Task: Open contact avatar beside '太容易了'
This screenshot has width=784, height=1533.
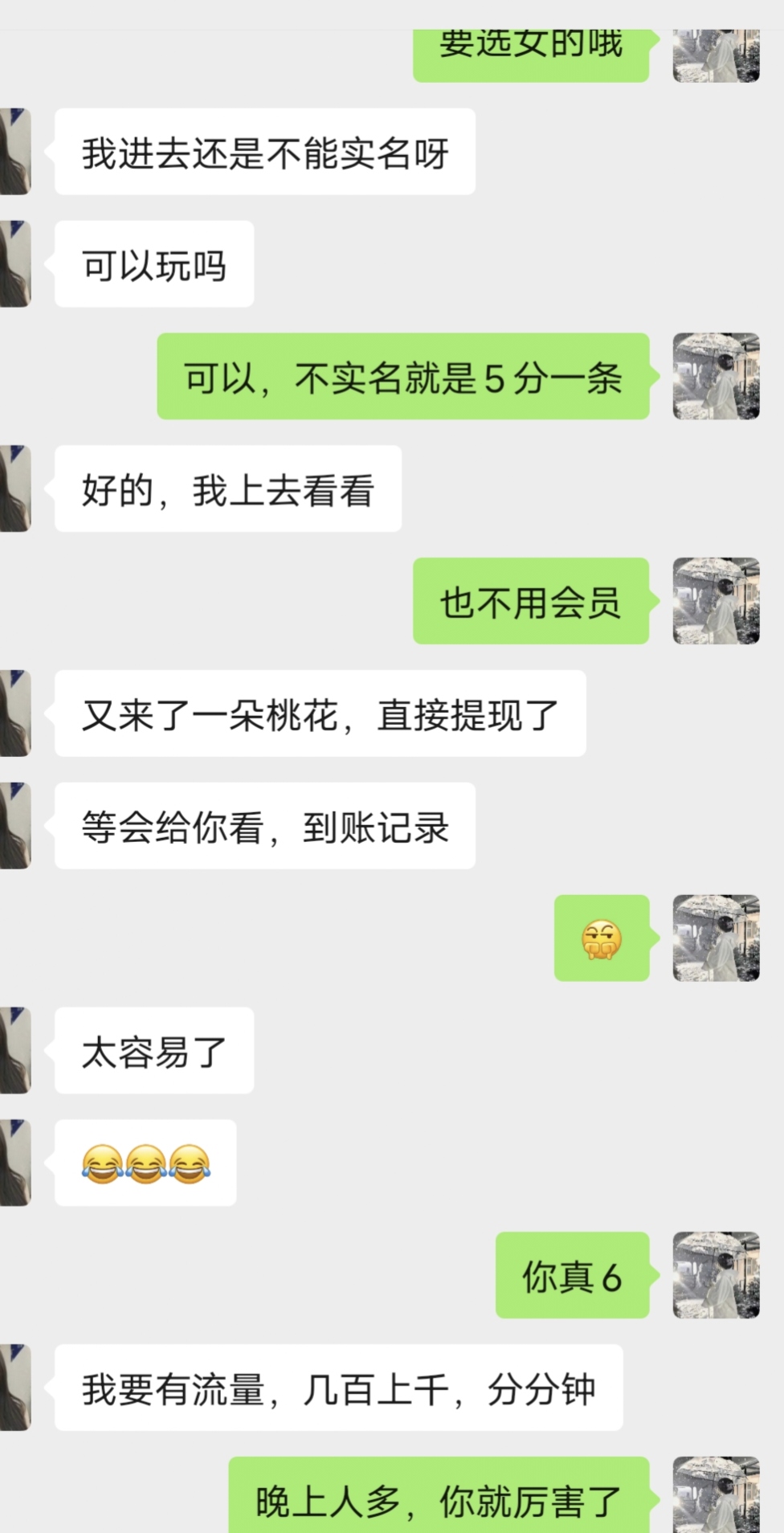Action: click(x=15, y=1049)
